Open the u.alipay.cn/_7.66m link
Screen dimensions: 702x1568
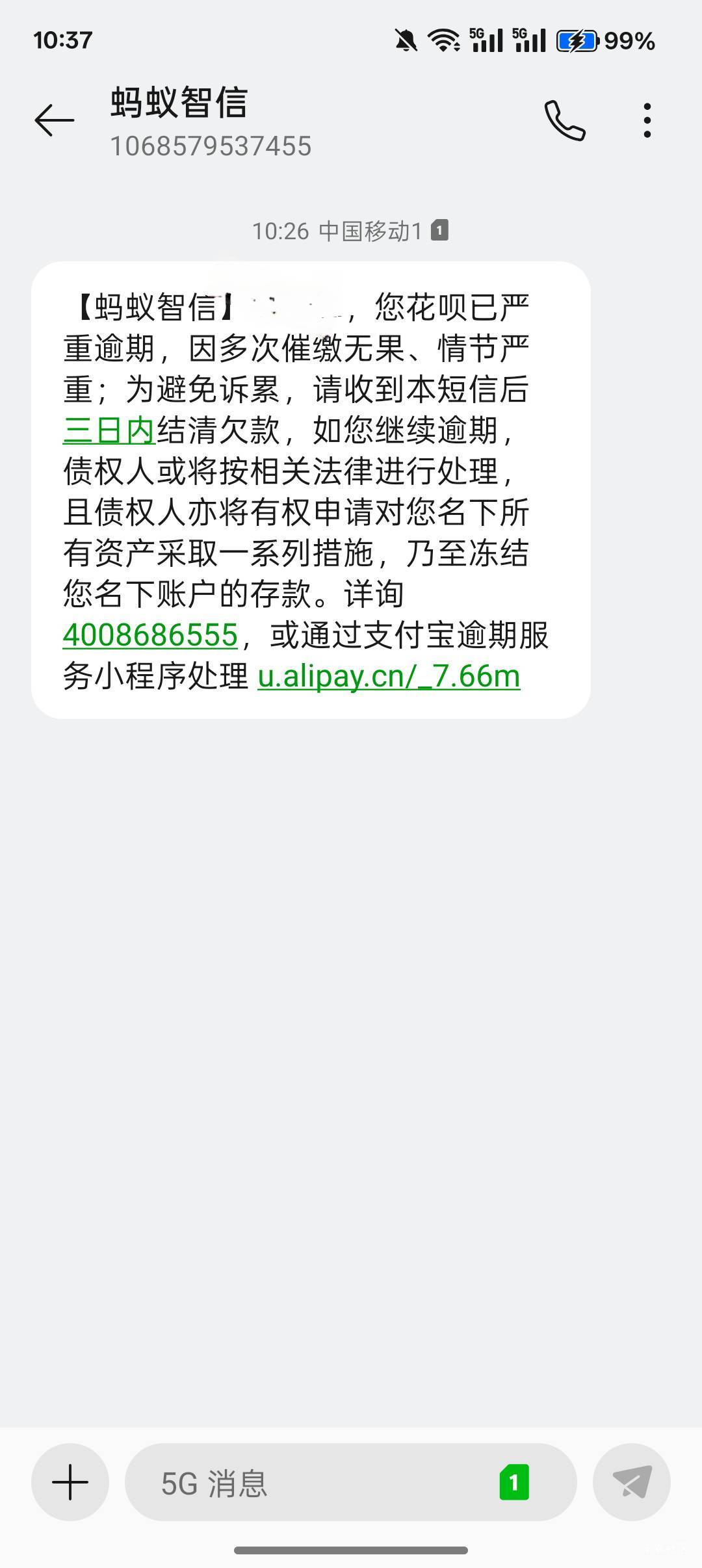[x=389, y=676]
